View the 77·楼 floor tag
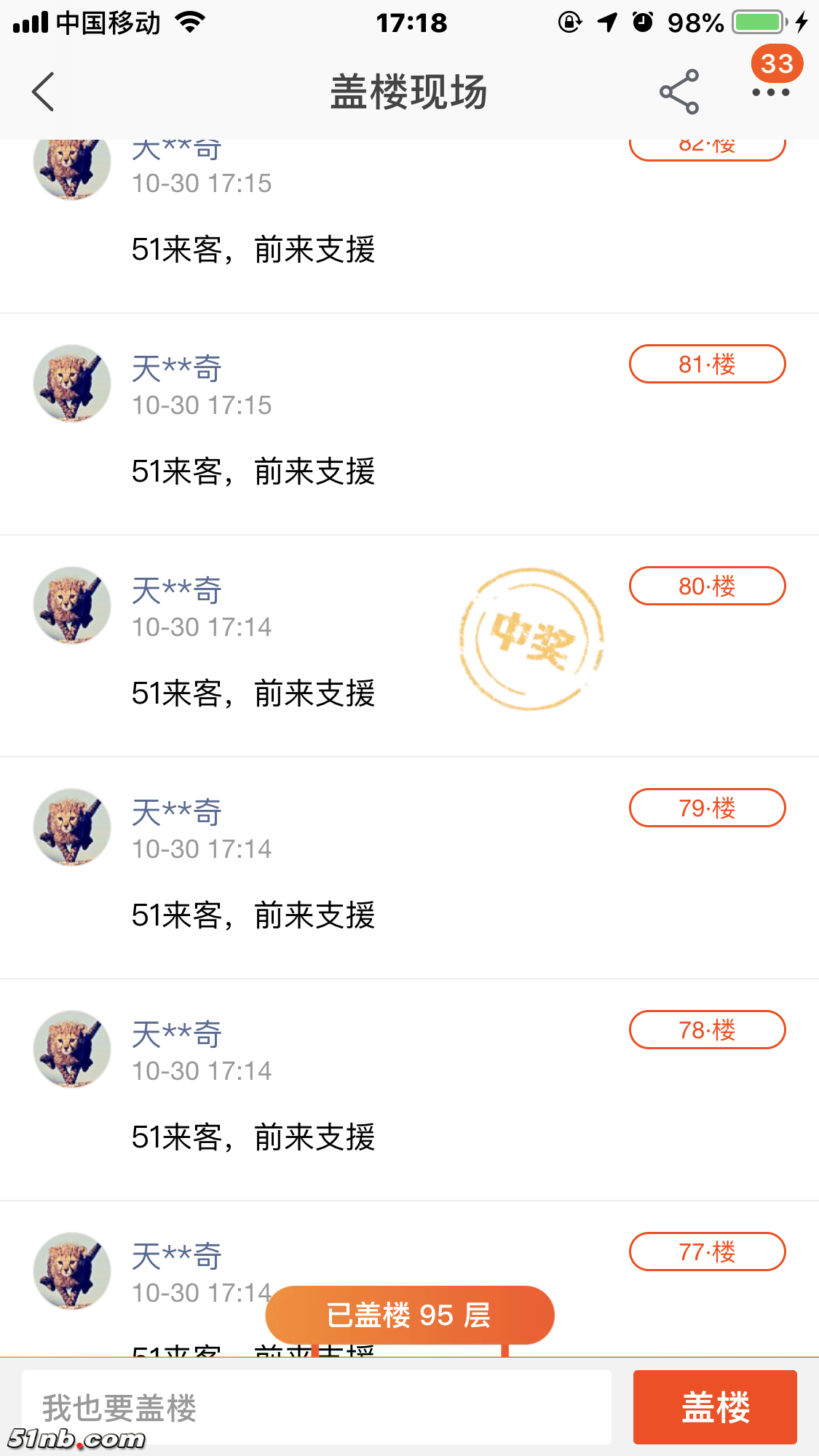This screenshot has width=819, height=1456. point(707,1252)
